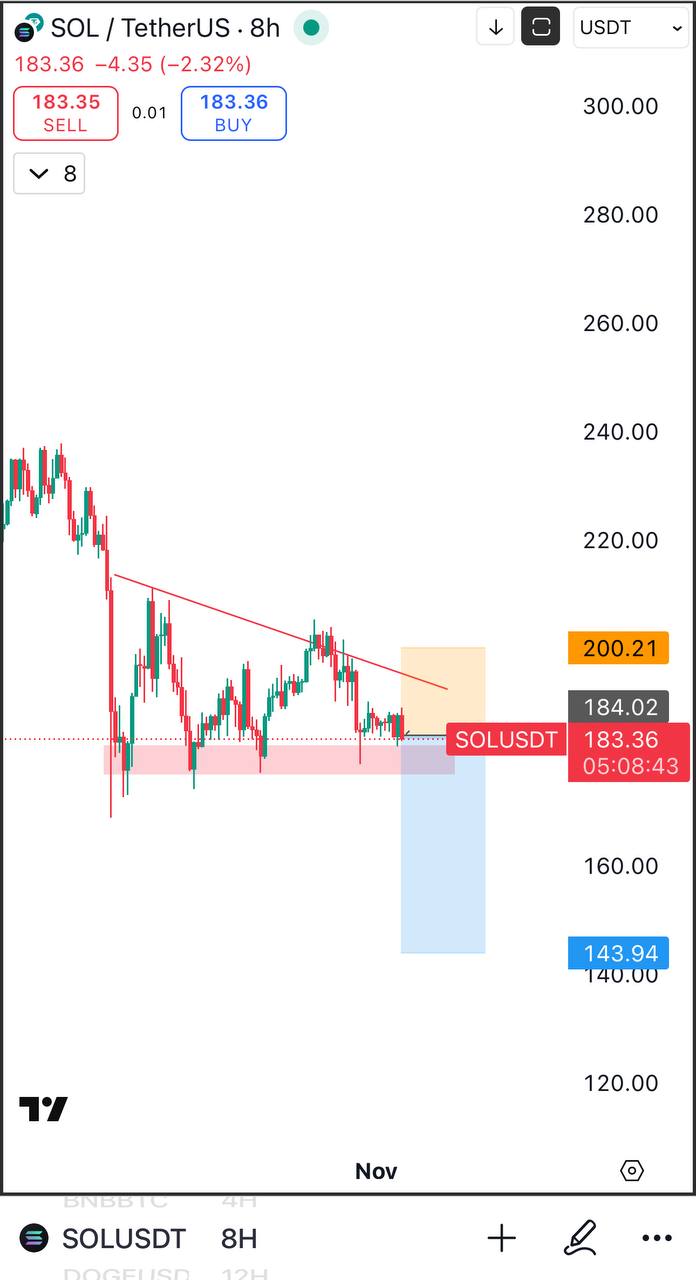Image resolution: width=696 pixels, height=1280 pixels.
Task: Tap the down arrow icon in header
Action: [495, 27]
